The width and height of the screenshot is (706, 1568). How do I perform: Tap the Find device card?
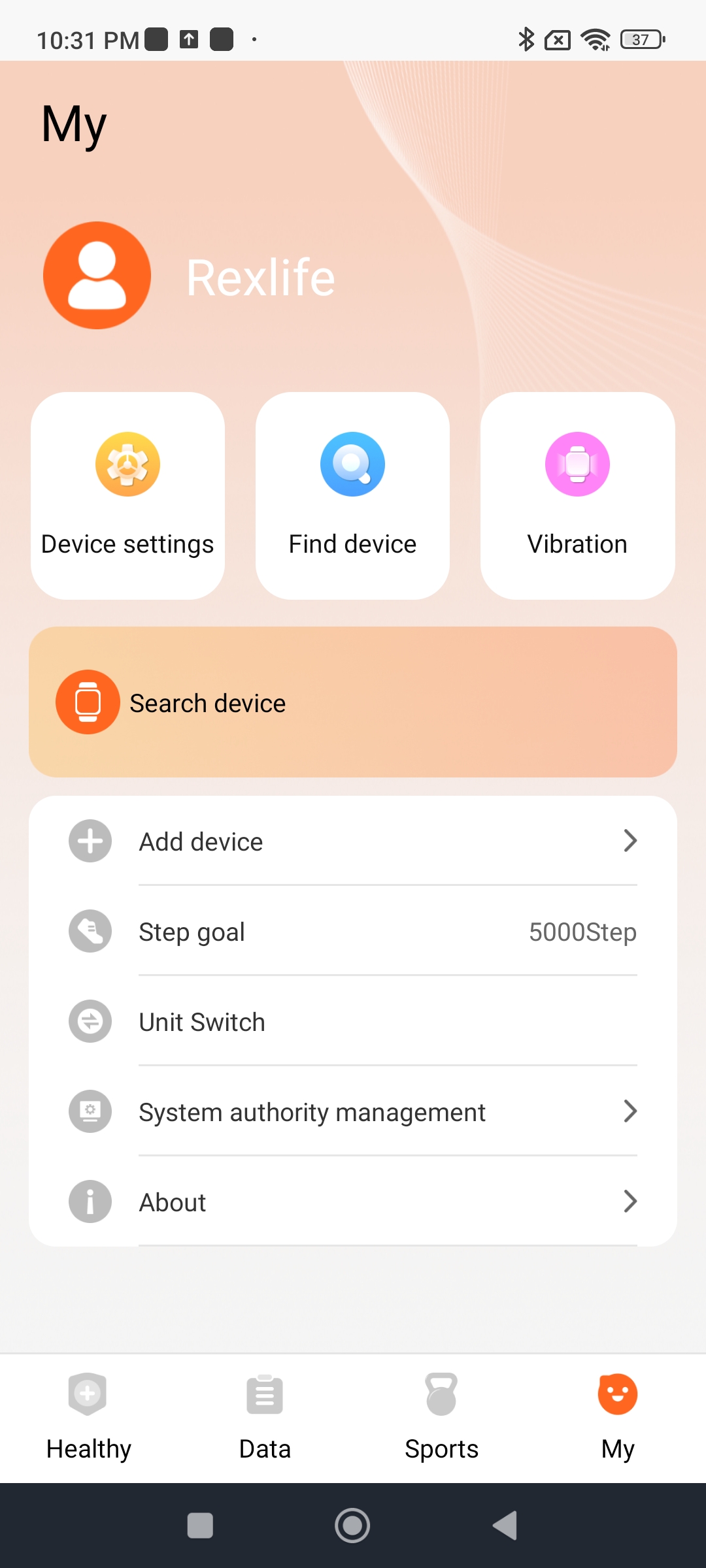(352, 495)
